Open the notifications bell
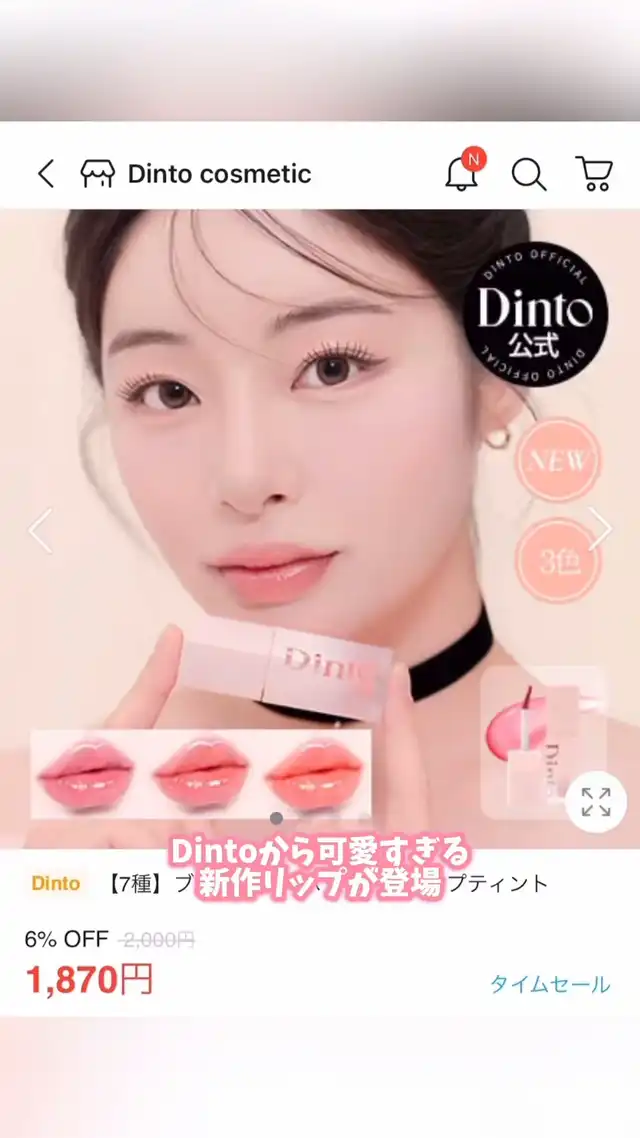Screen dimensions: 640x1138 coord(462,173)
